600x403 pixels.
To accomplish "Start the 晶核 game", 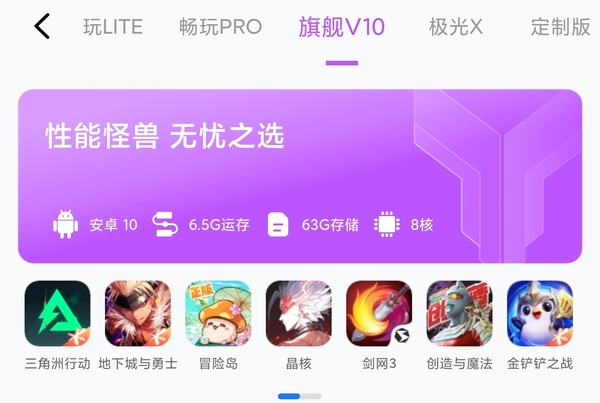I will (x=298, y=313).
